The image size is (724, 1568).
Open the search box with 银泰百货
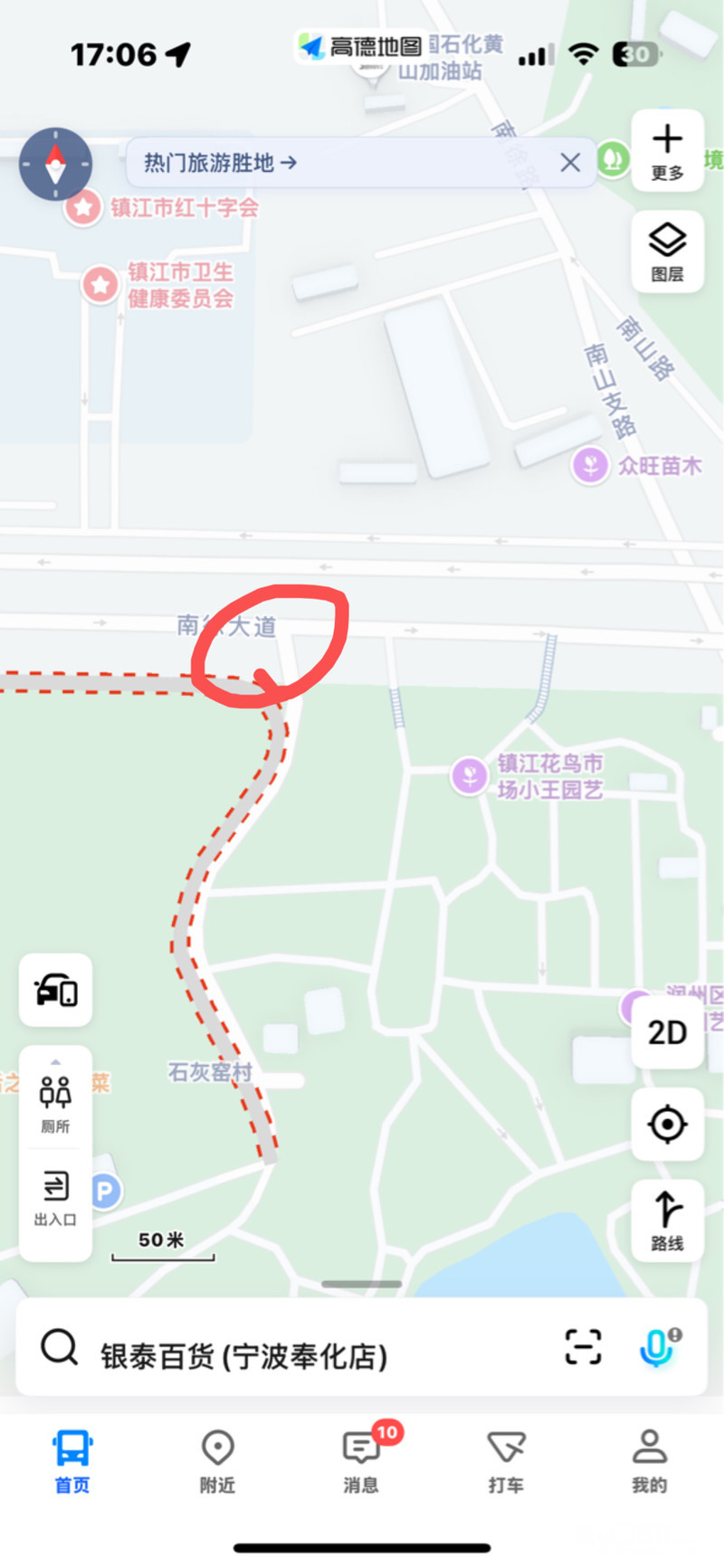click(x=244, y=1355)
